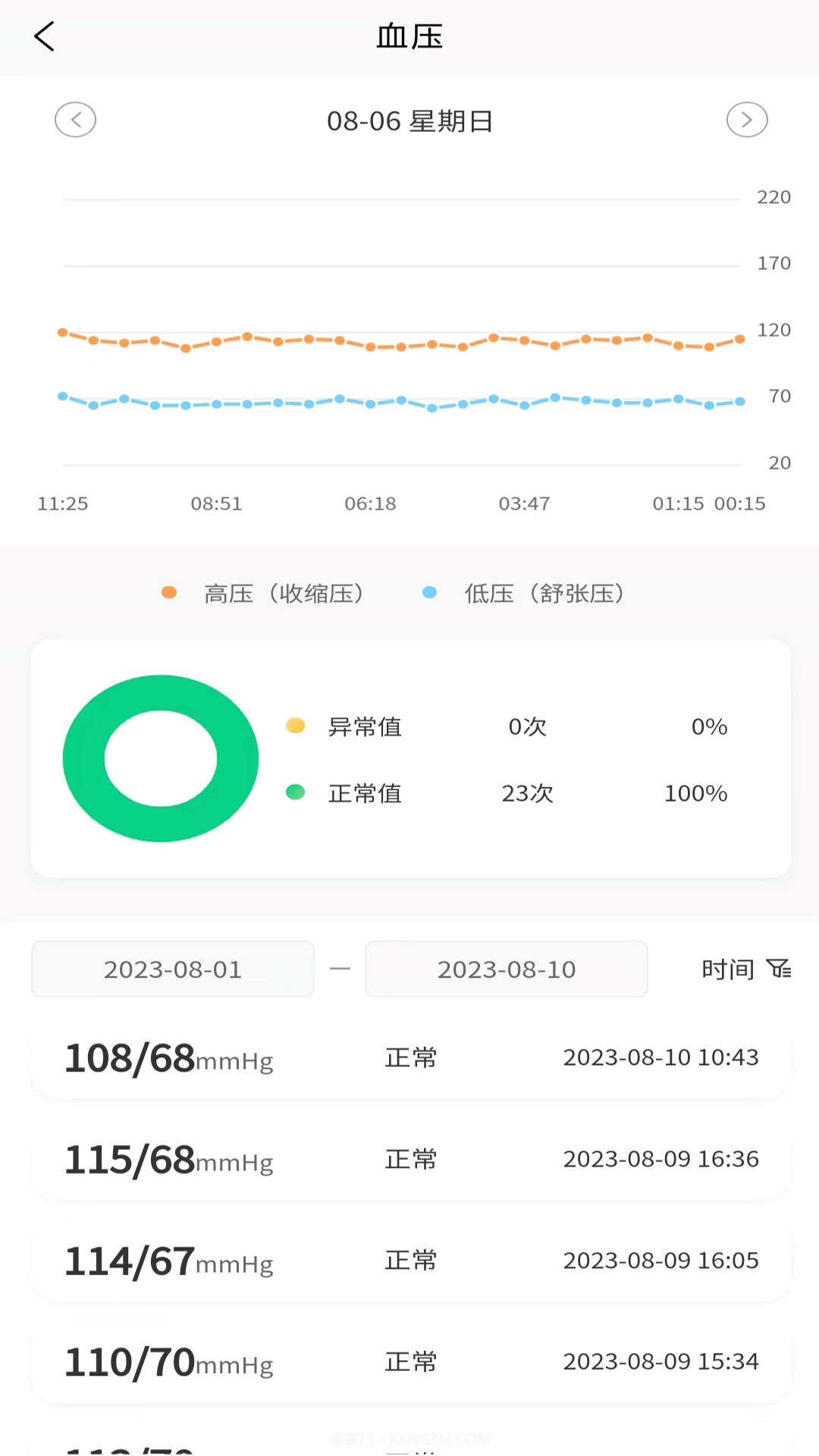The image size is (819, 1456).
Task: Tap the back arrow to leave 血压 page
Action: pos(45,36)
